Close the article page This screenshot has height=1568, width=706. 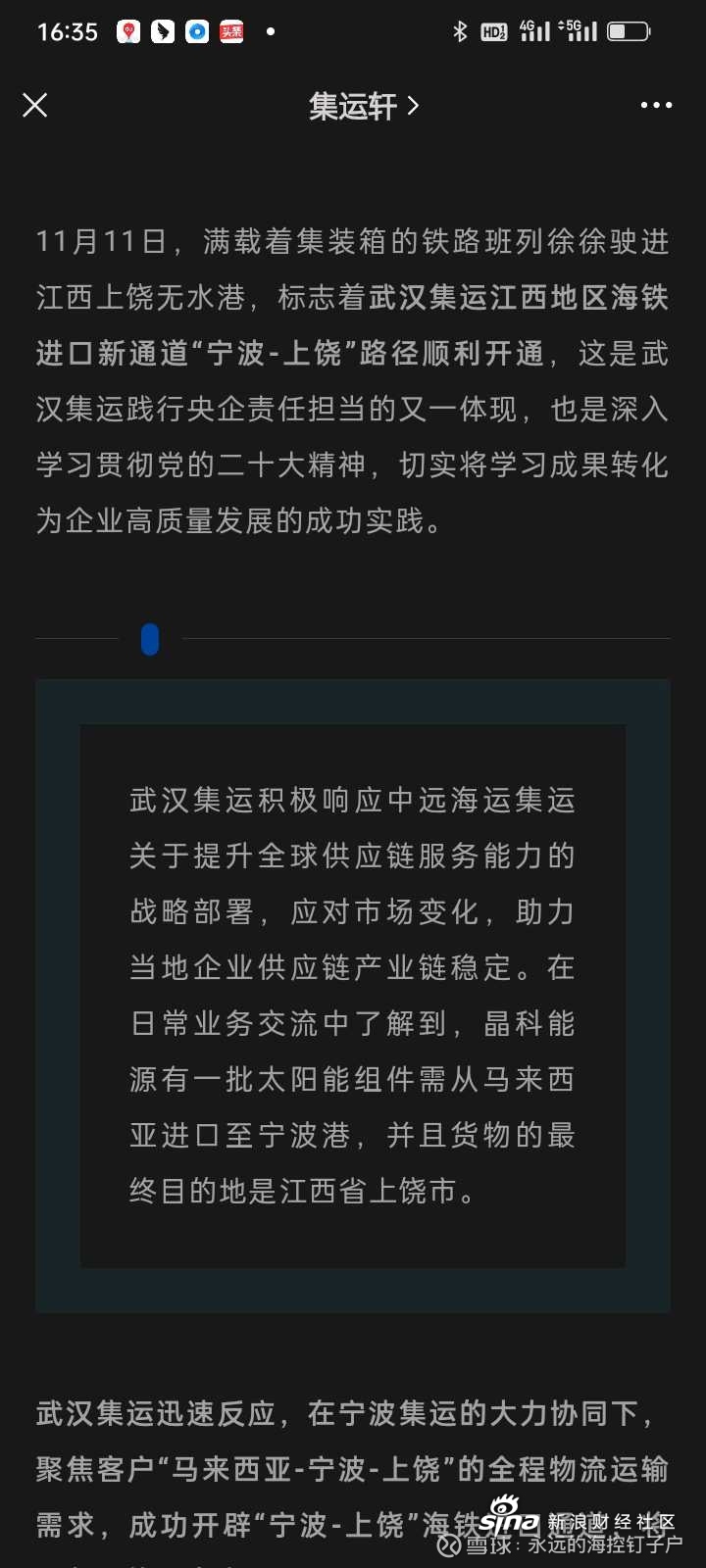pos(35,105)
